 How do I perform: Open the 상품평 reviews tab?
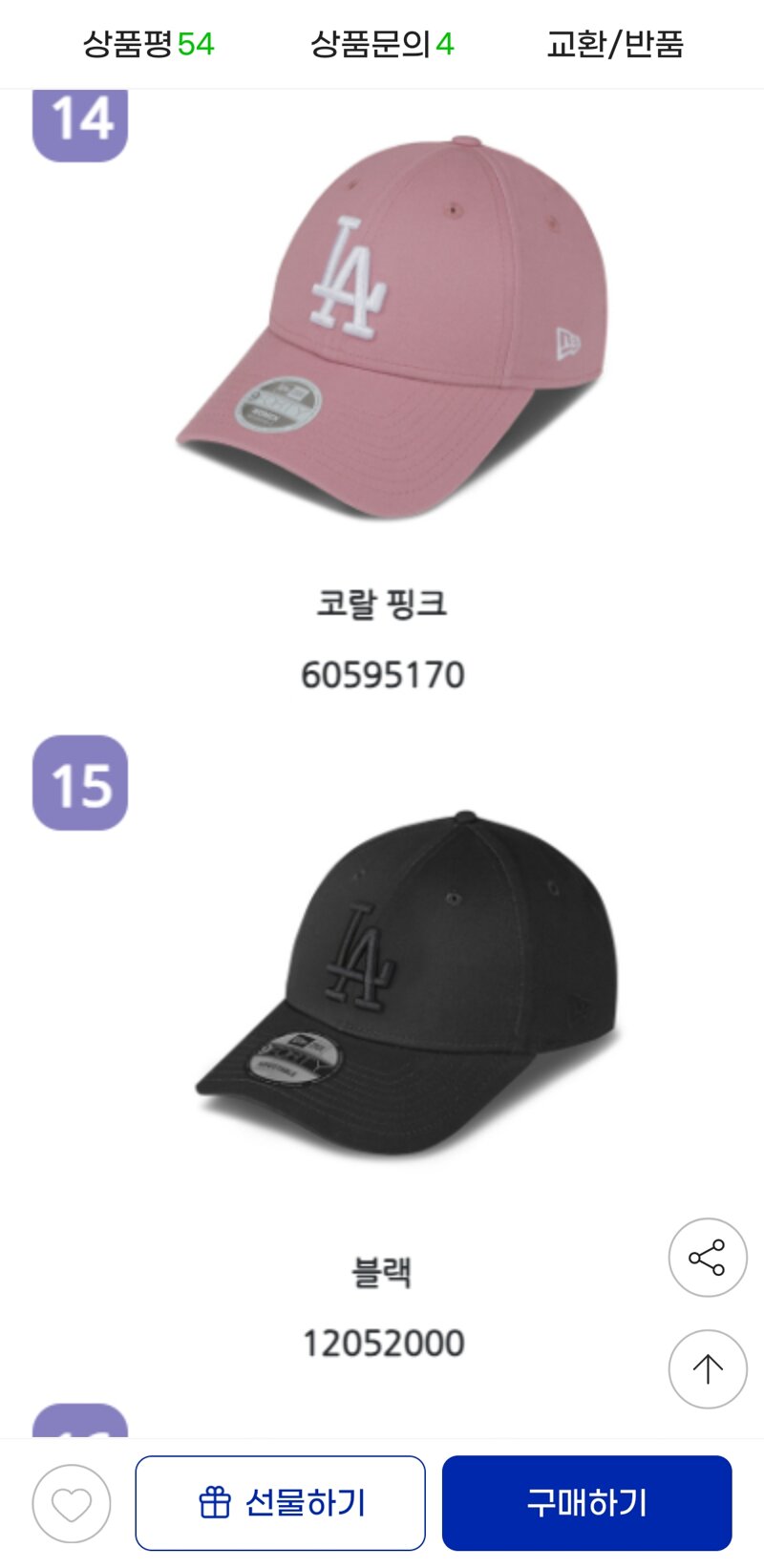(148, 44)
